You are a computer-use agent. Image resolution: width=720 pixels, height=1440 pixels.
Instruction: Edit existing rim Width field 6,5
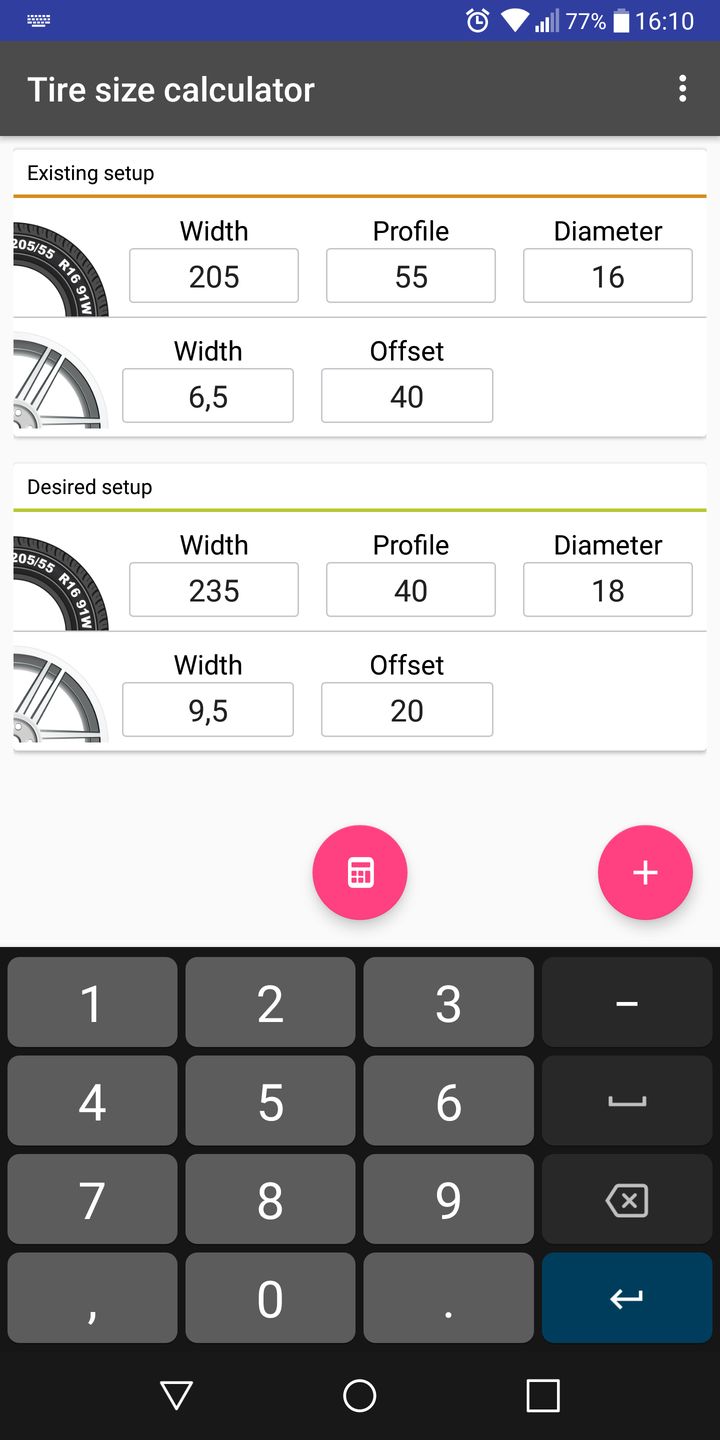point(208,397)
